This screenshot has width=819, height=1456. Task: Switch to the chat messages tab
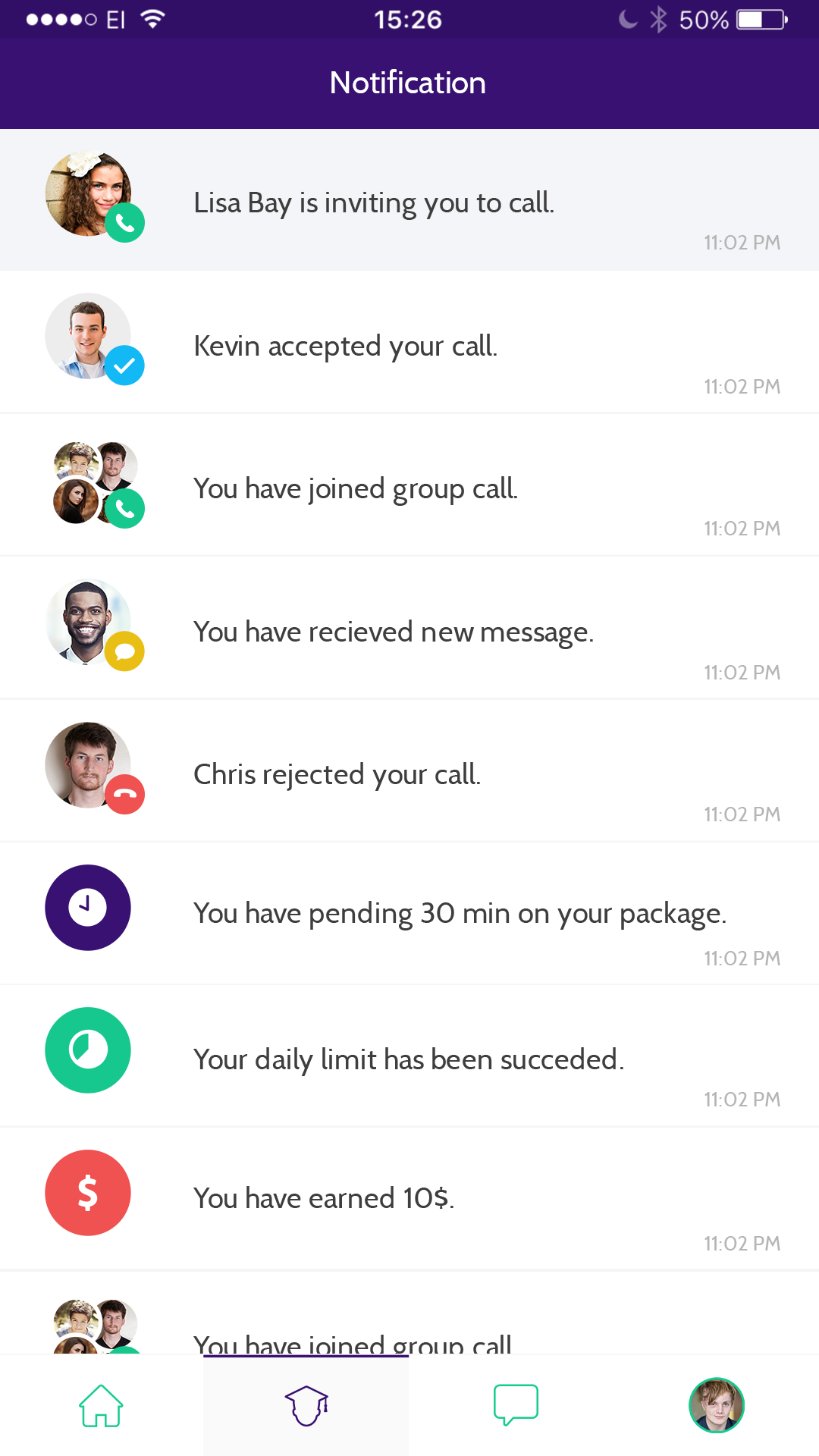point(516,1405)
